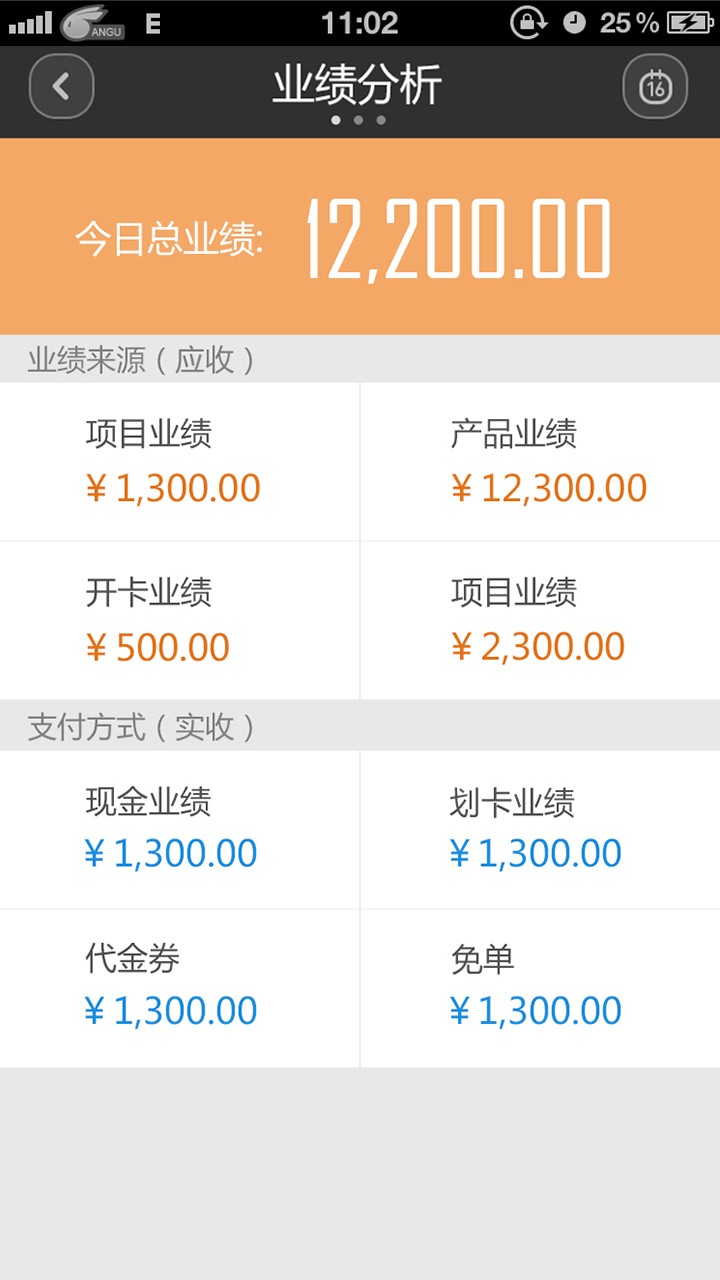Screen dimensions: 720x1280
Task: Open the 产品业绩 card
Action: (x=540, y=462)
